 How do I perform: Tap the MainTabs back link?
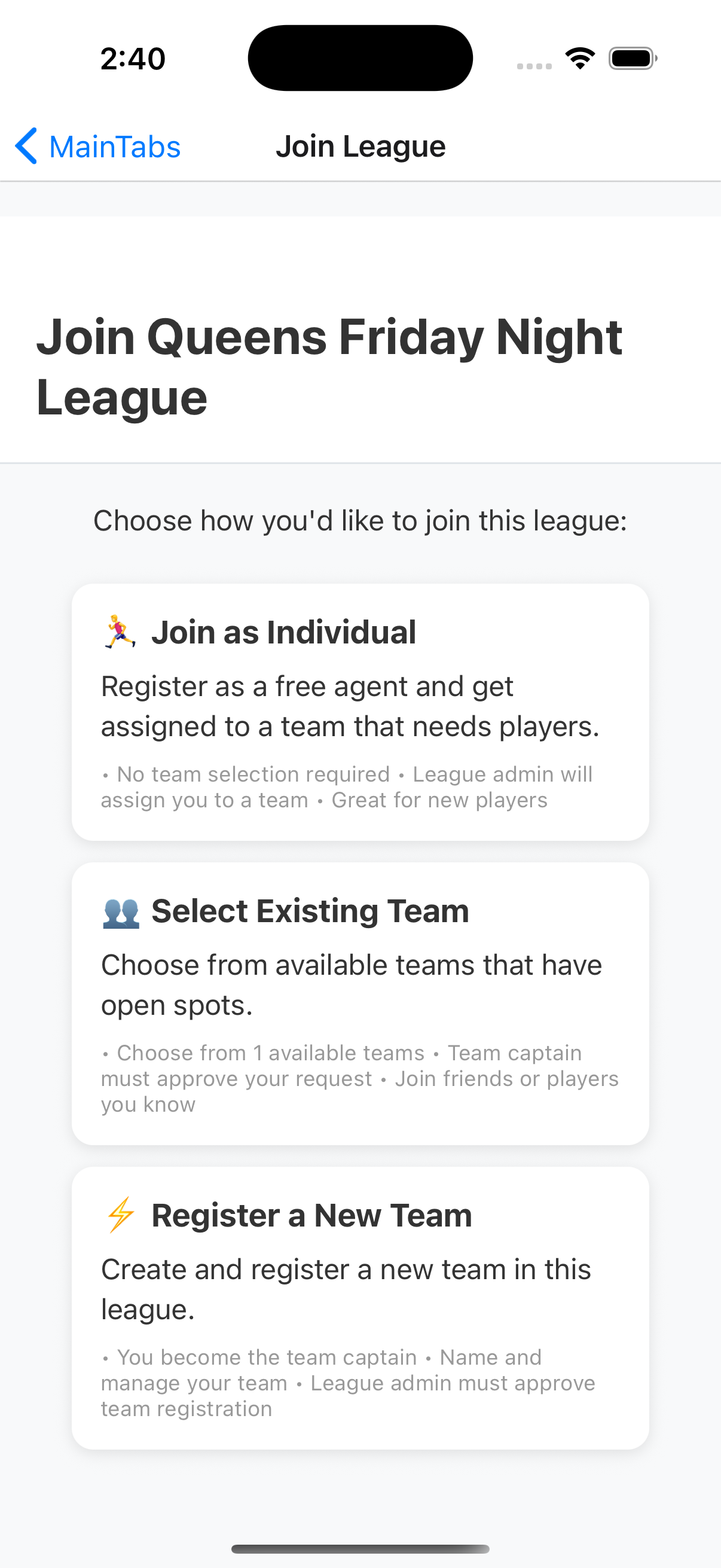point(114,146)
